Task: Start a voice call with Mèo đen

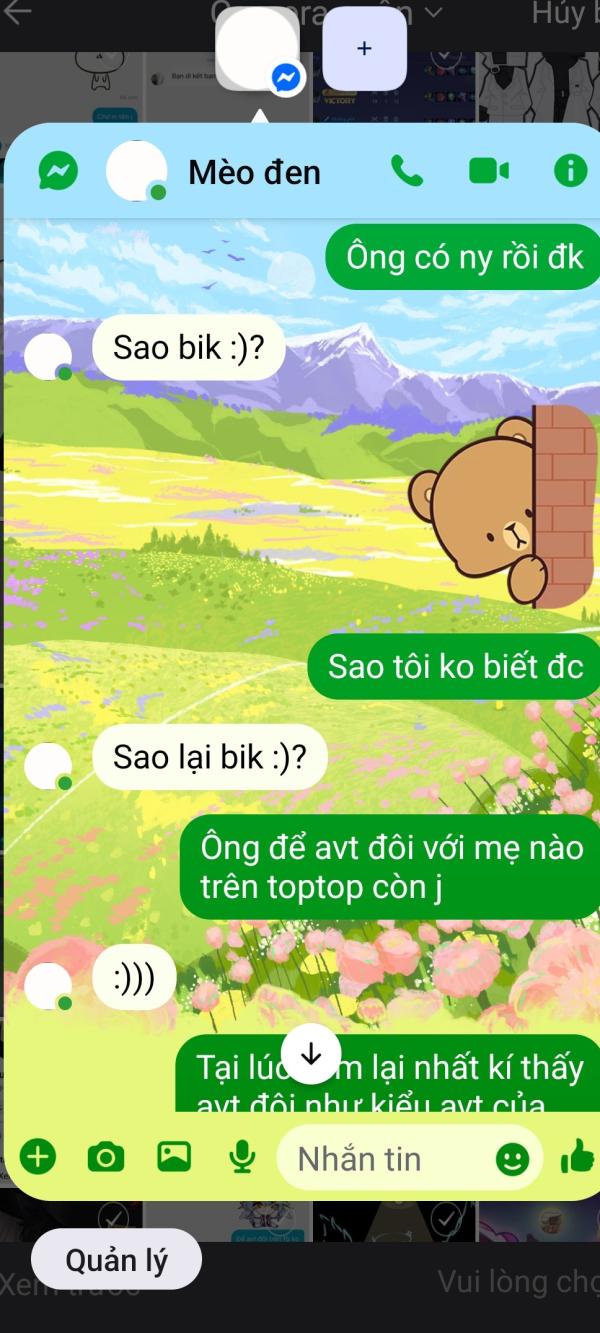Action: 406,172
